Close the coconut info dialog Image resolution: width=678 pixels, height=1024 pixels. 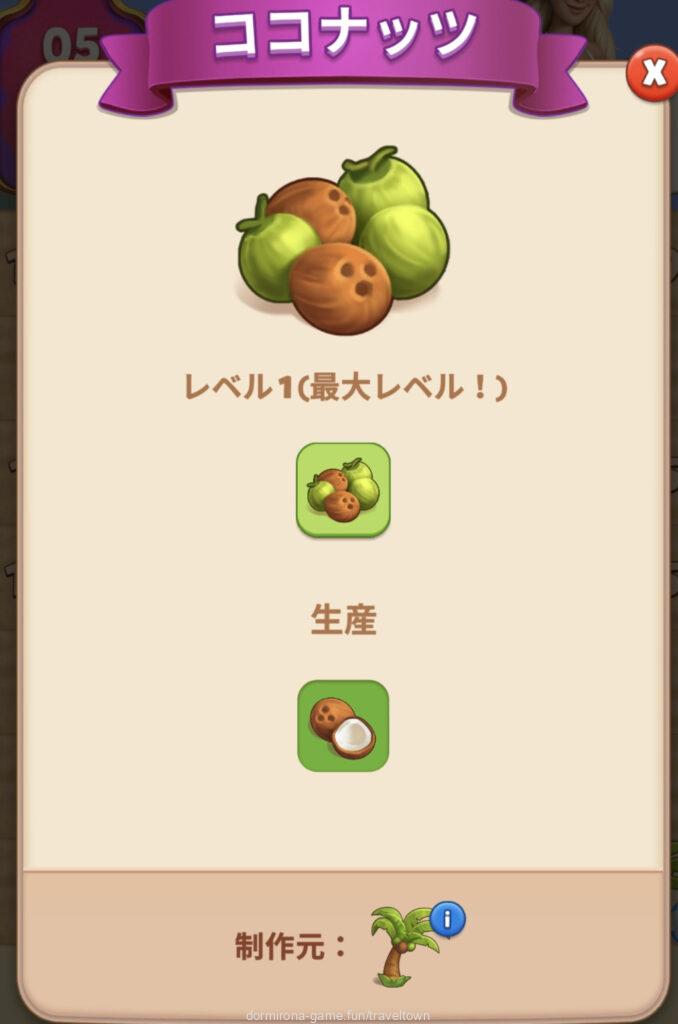pos(652,74)
